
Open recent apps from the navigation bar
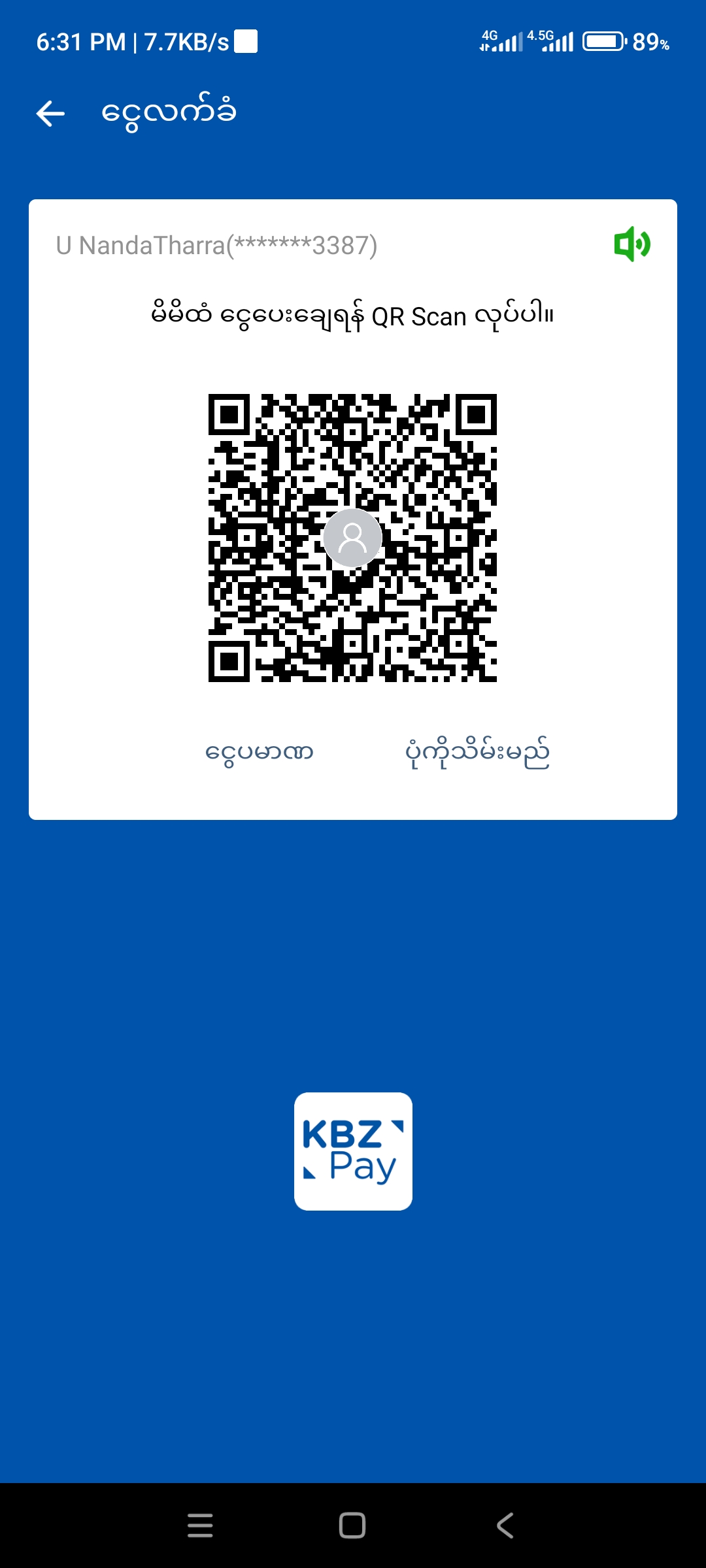tap(200, 1526)
